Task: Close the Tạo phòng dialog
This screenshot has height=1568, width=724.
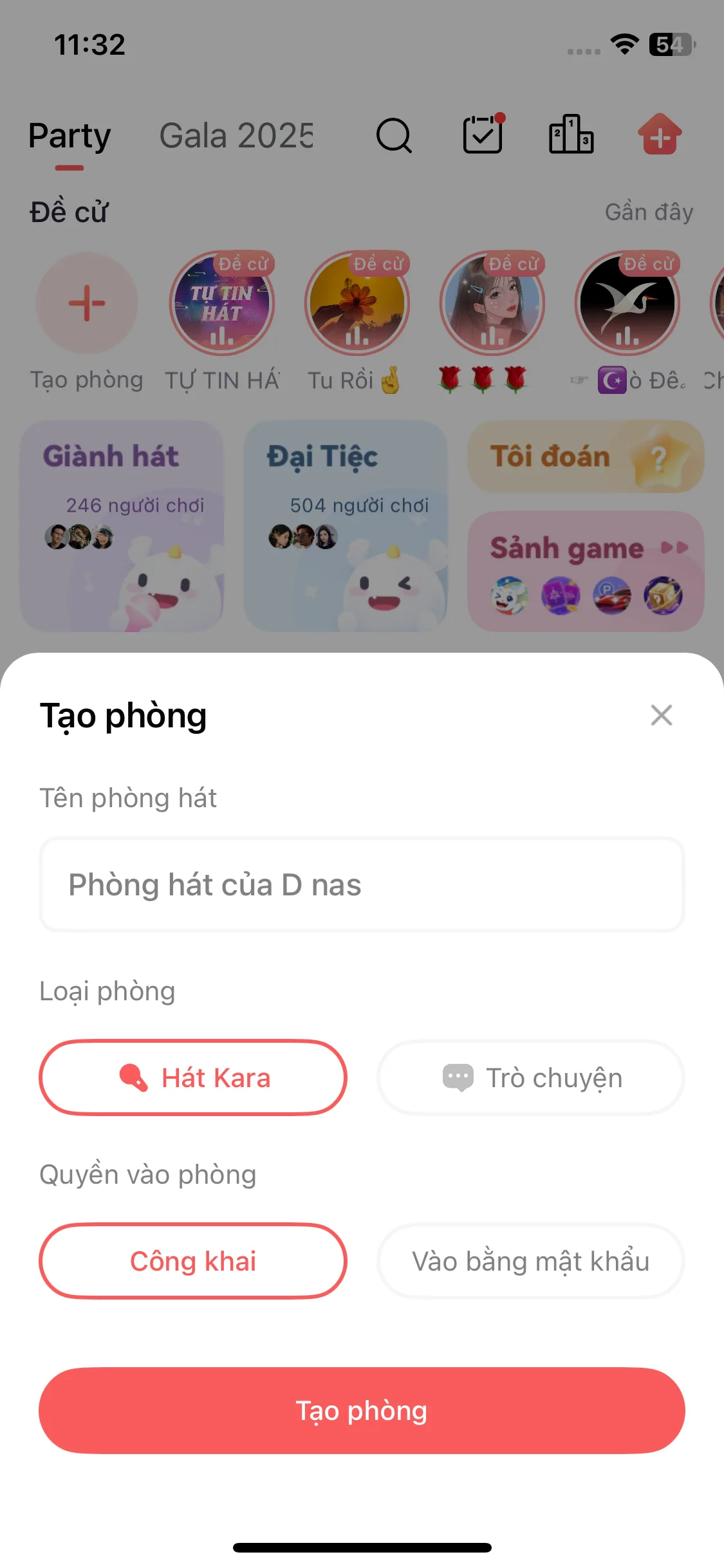Action: tap(661, 715)
